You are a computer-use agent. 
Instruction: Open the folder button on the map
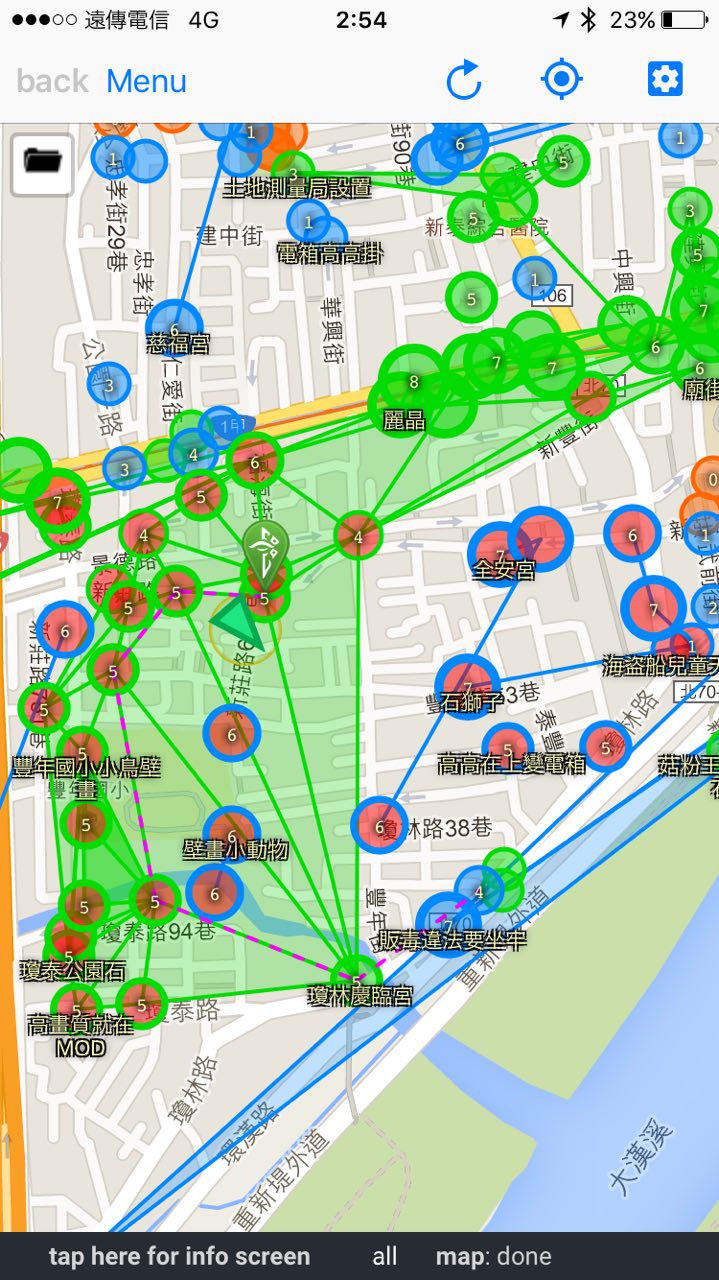point(42,160)
